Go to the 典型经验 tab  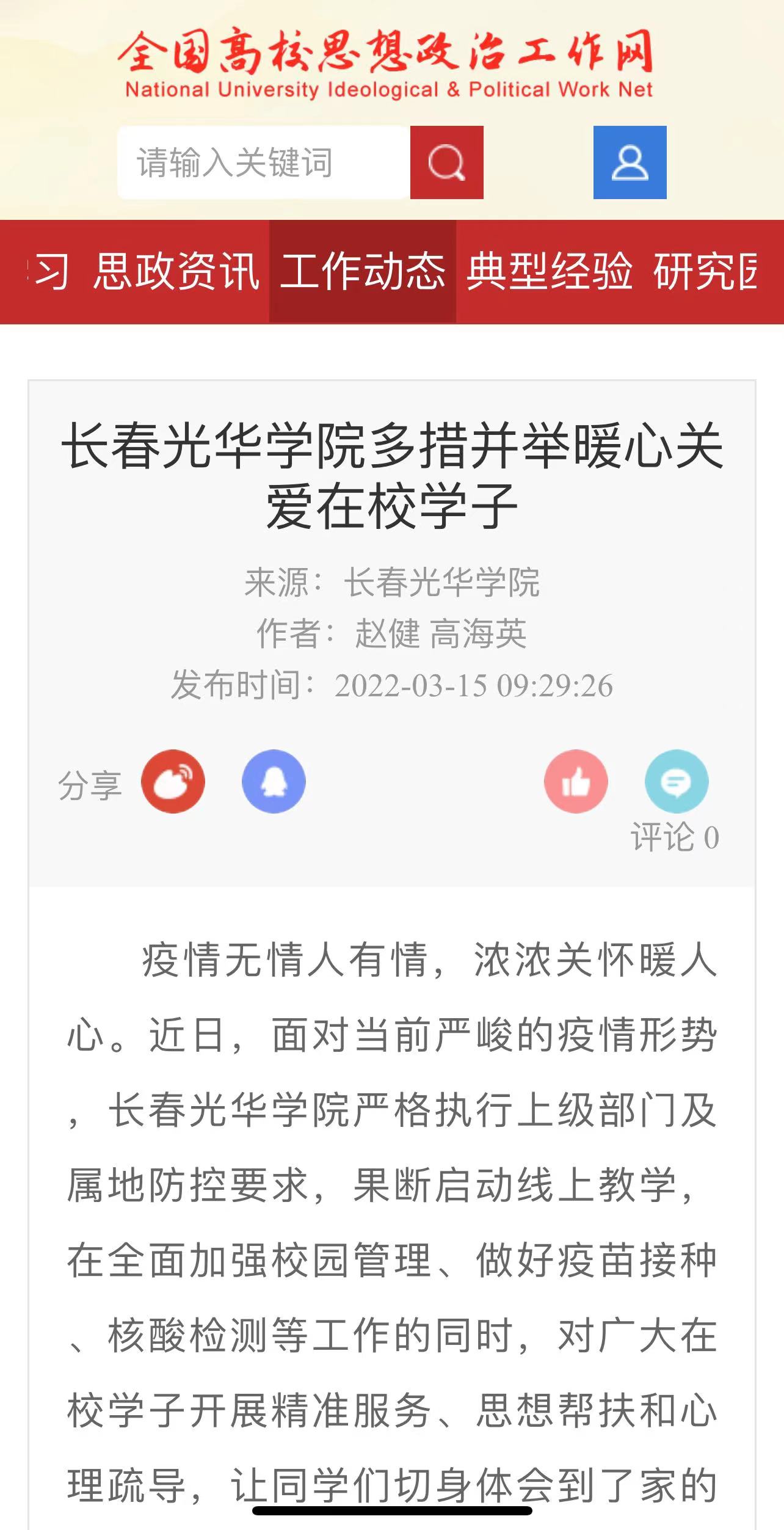point(550,272)
